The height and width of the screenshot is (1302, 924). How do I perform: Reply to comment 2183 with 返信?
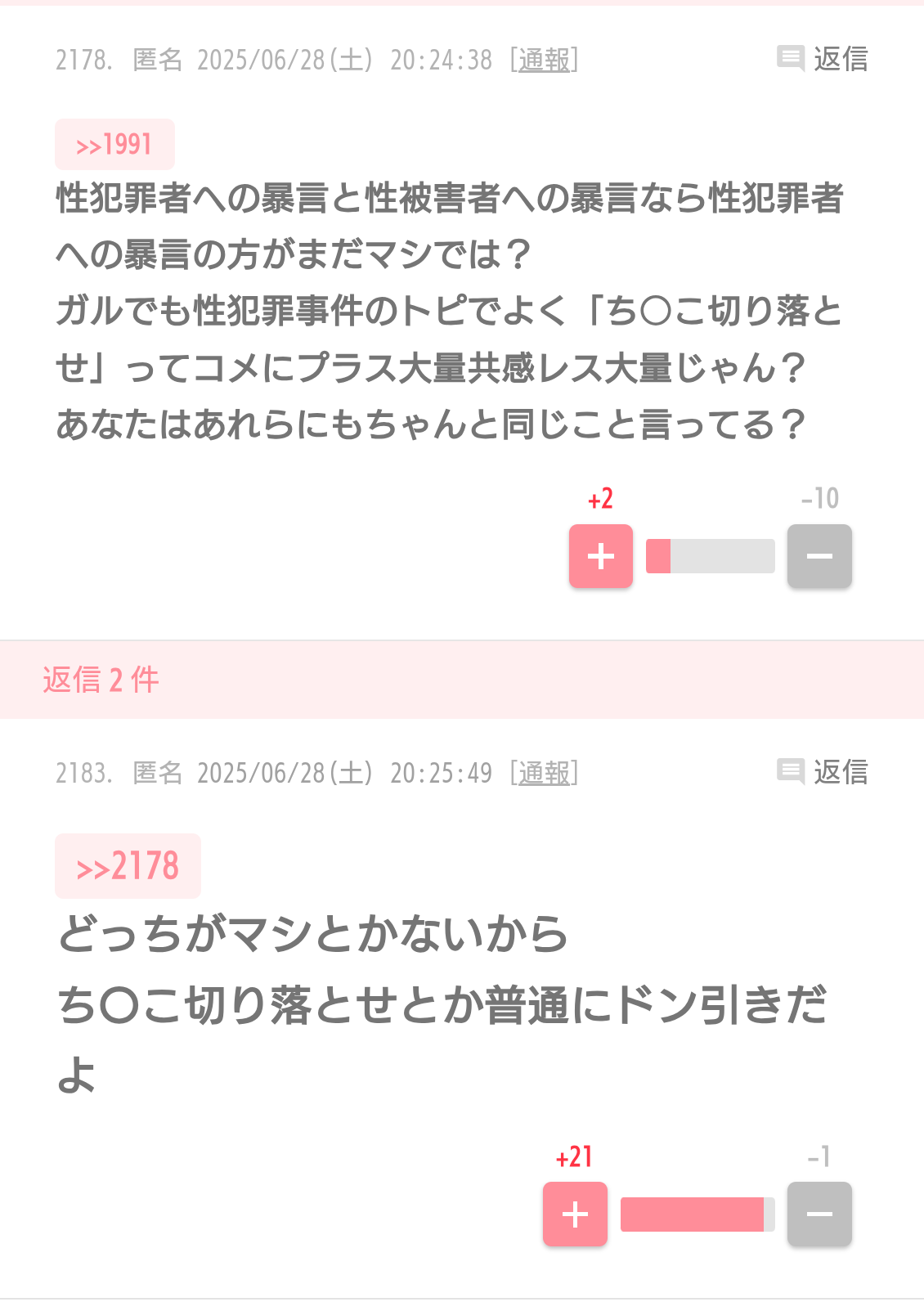coord(823,772)
